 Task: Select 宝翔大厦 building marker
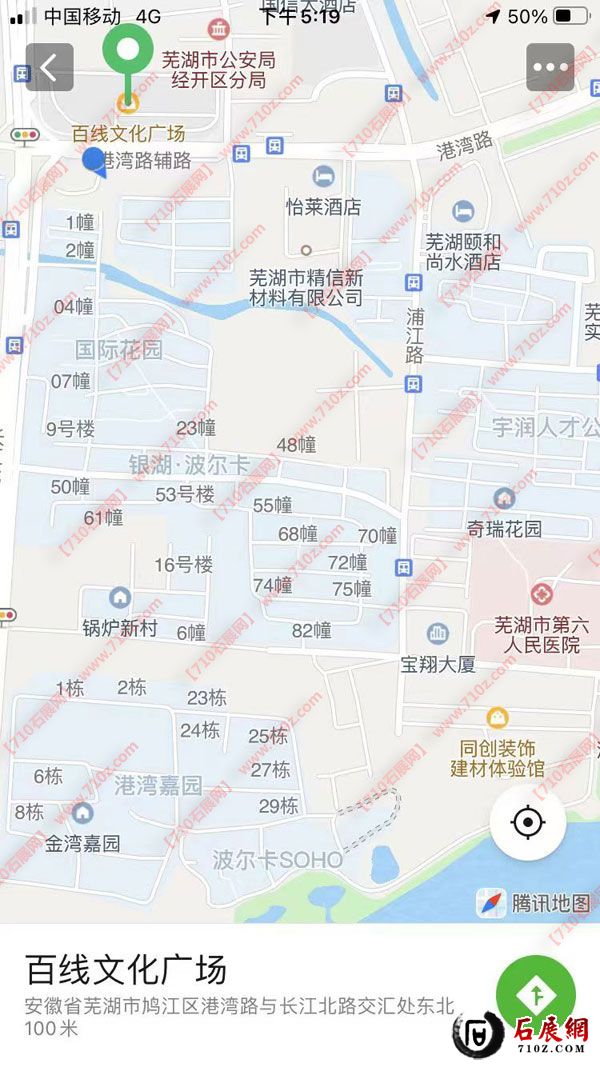(437, 633)
